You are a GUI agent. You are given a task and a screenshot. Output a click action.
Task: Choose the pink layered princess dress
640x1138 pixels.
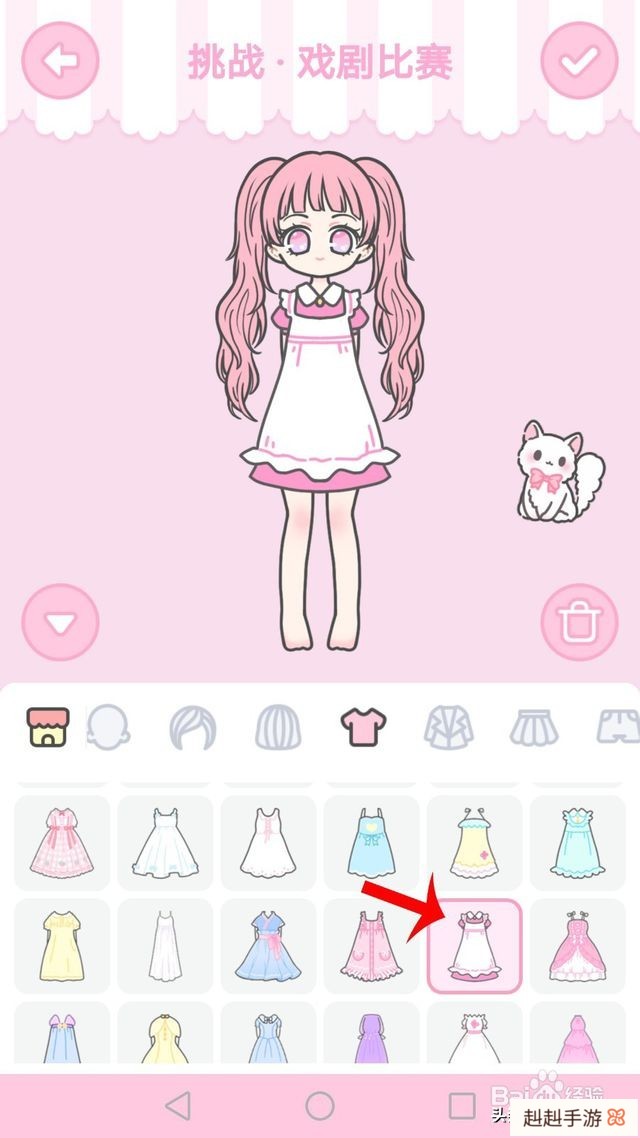[x=577, y=946]
